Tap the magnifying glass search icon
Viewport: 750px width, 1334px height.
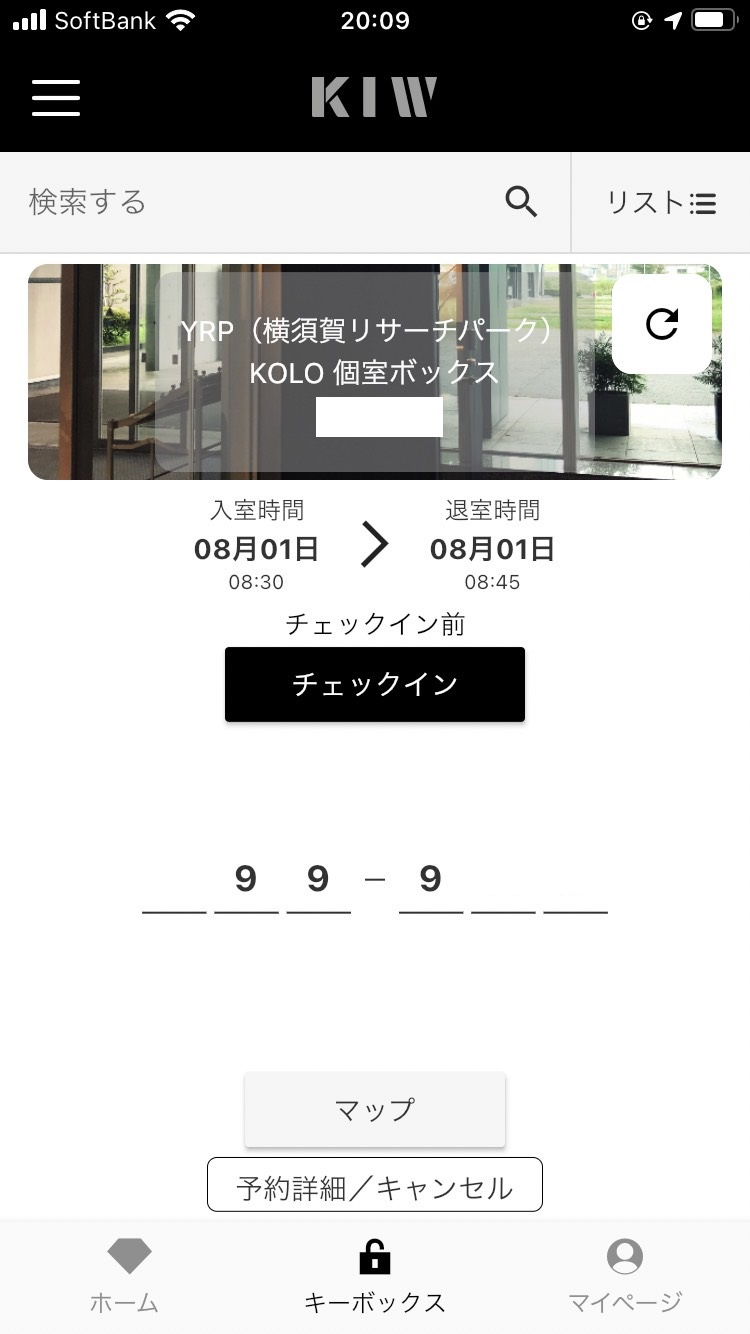tap(521, 202)
